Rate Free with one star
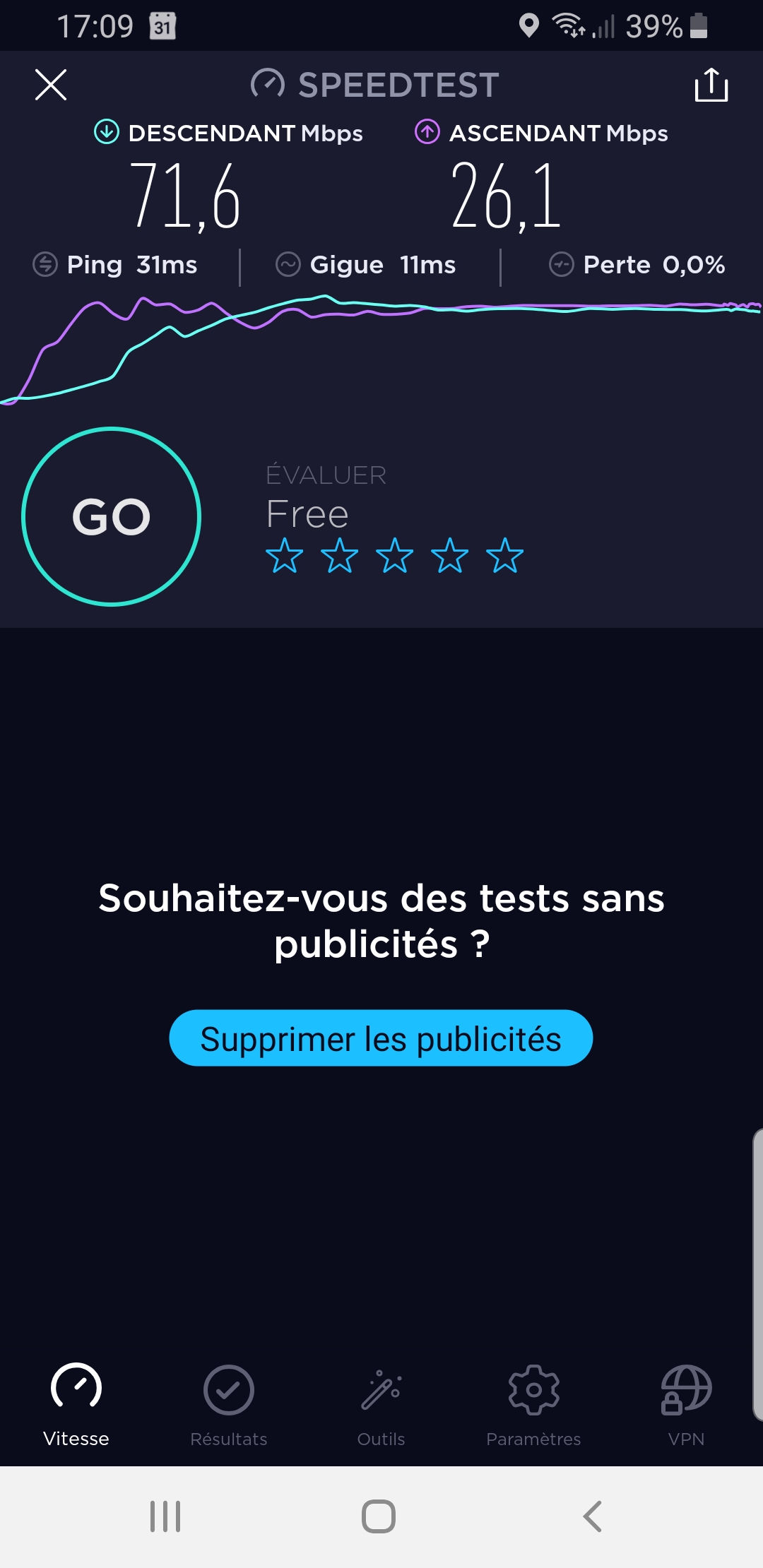763x1568 pixels. pyautogui.click(x=285, y=556)
